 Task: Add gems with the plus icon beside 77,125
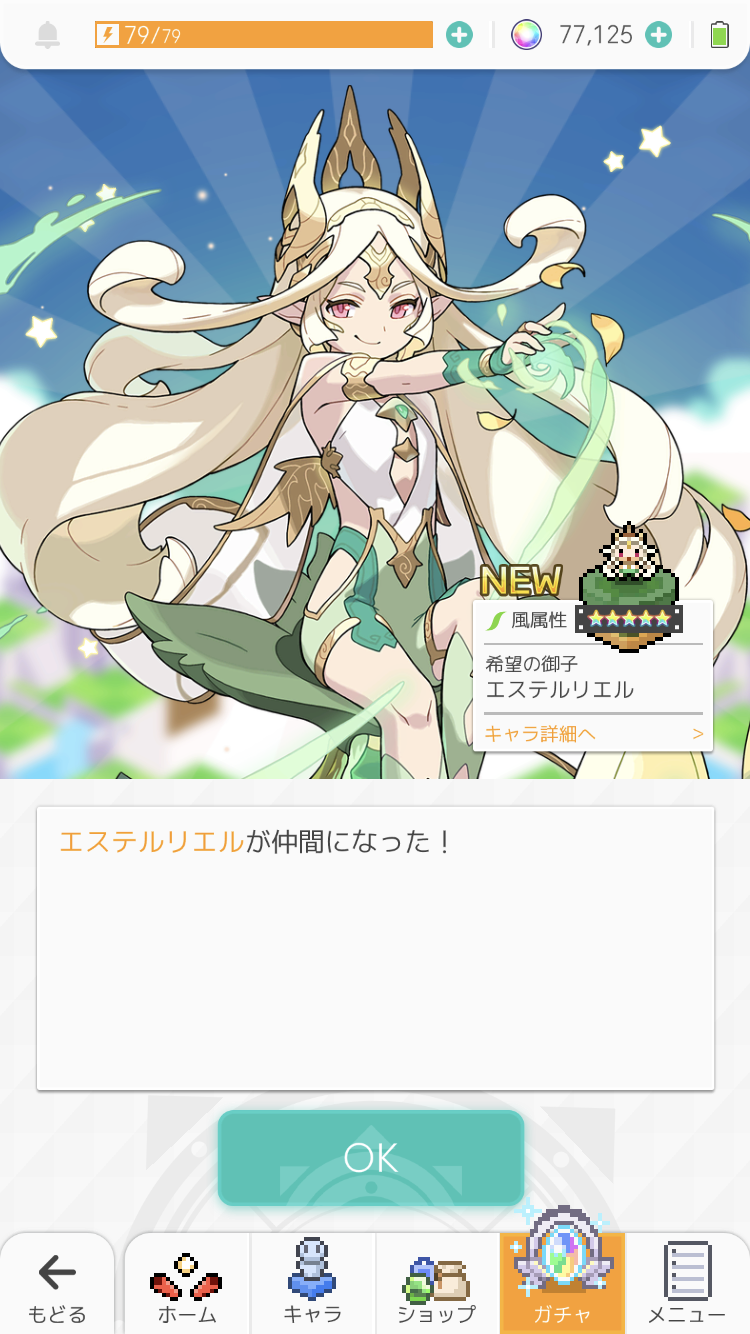(658, 35)
